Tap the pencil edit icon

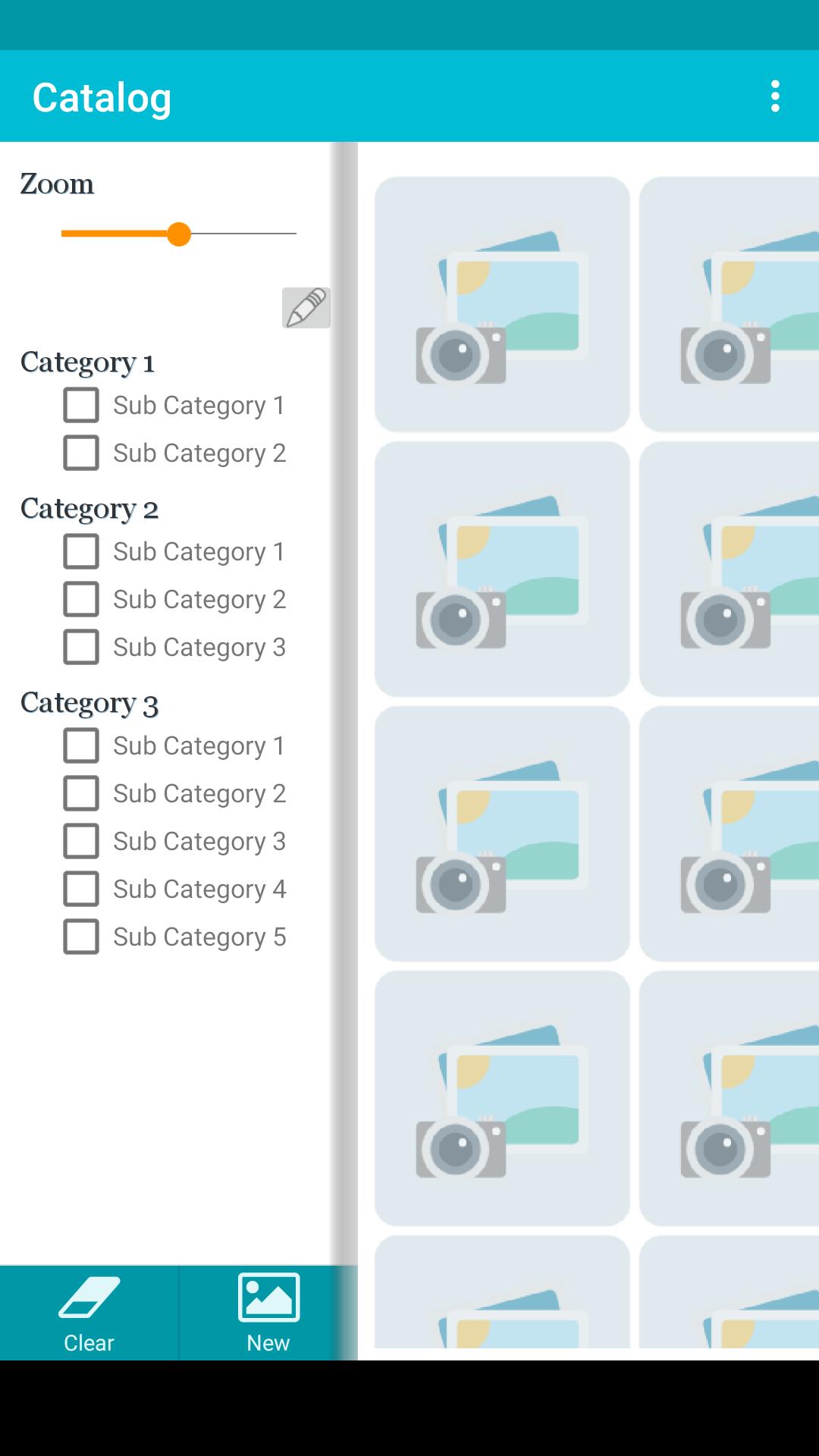[x=306, y=307]
